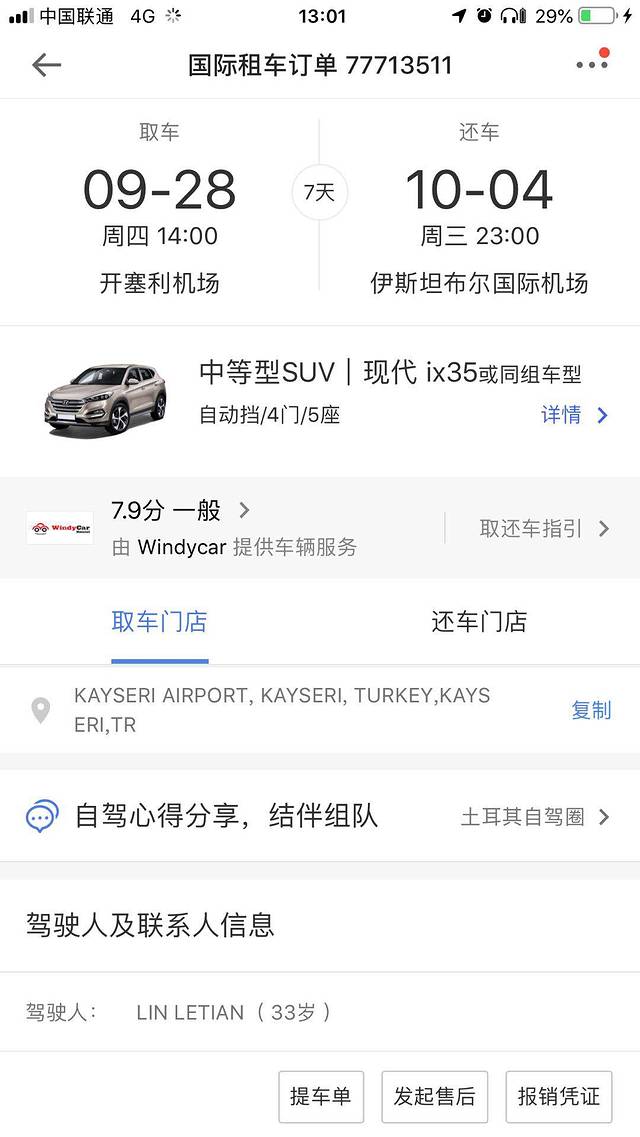Open 土耳其自驾圈 community
Image resolution: width=640 pixels, height=1137 pixels.
534,817
